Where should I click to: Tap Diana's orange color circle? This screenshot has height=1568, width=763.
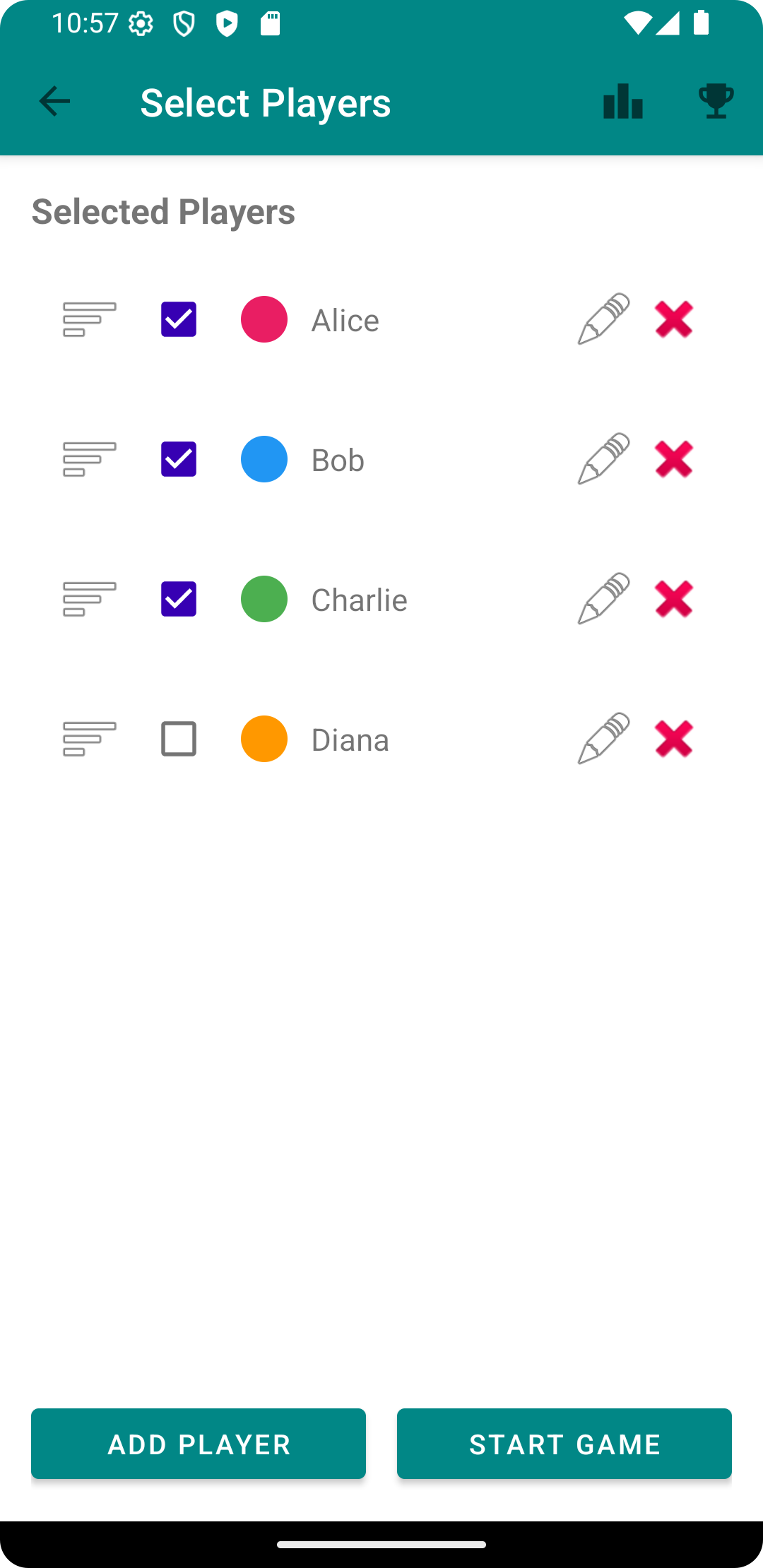264,739
